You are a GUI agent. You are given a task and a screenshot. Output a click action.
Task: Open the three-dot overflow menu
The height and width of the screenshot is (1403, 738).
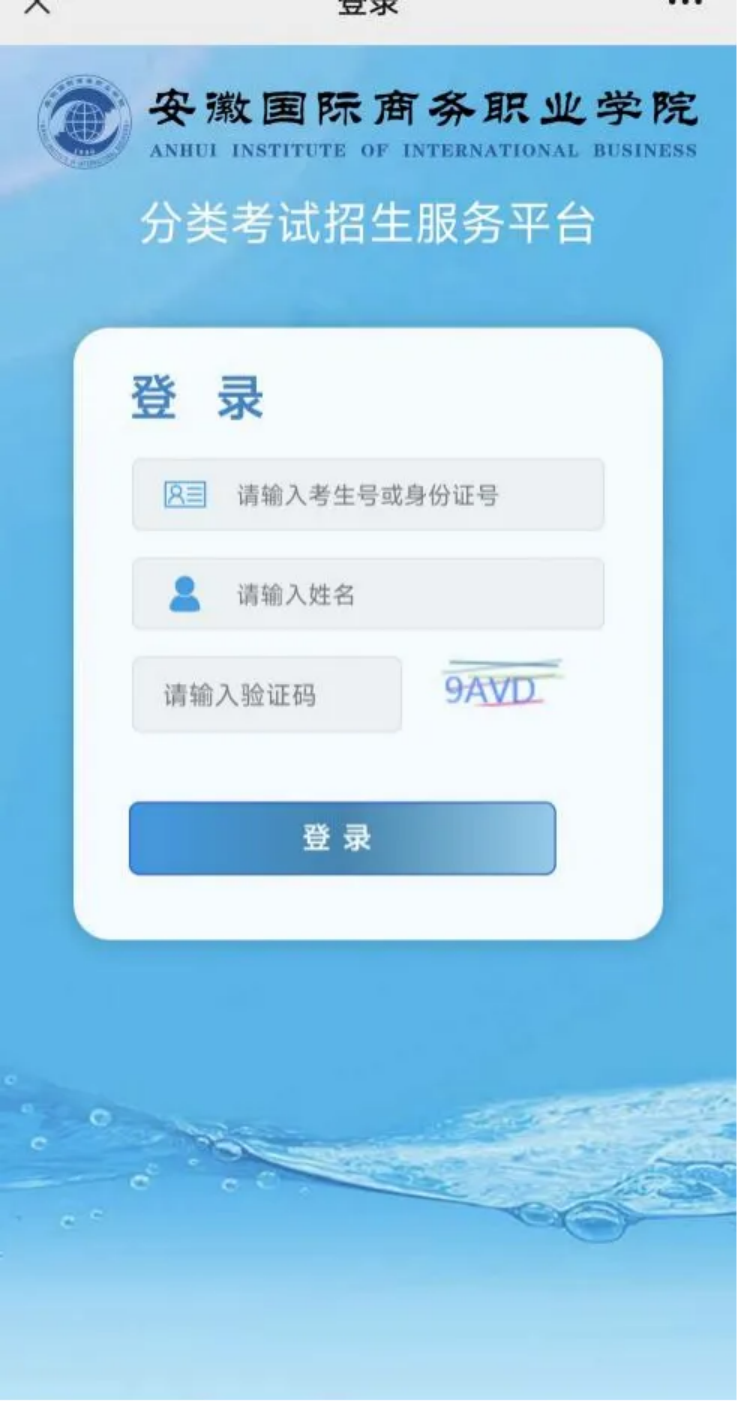(684, 4)
